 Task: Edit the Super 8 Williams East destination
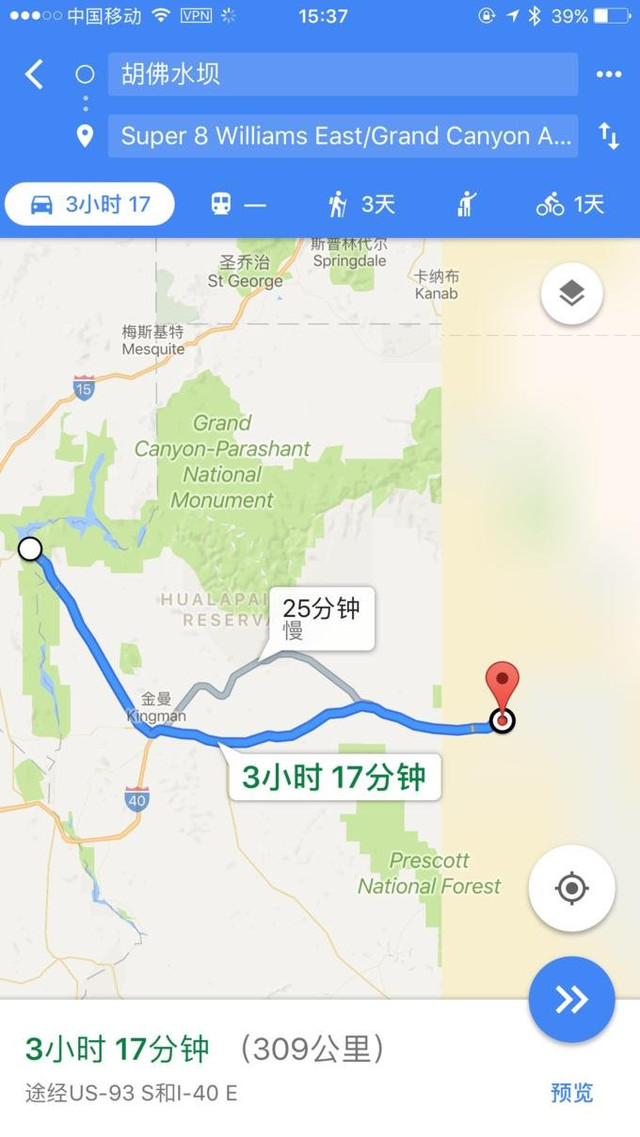[x=342, y=136]
